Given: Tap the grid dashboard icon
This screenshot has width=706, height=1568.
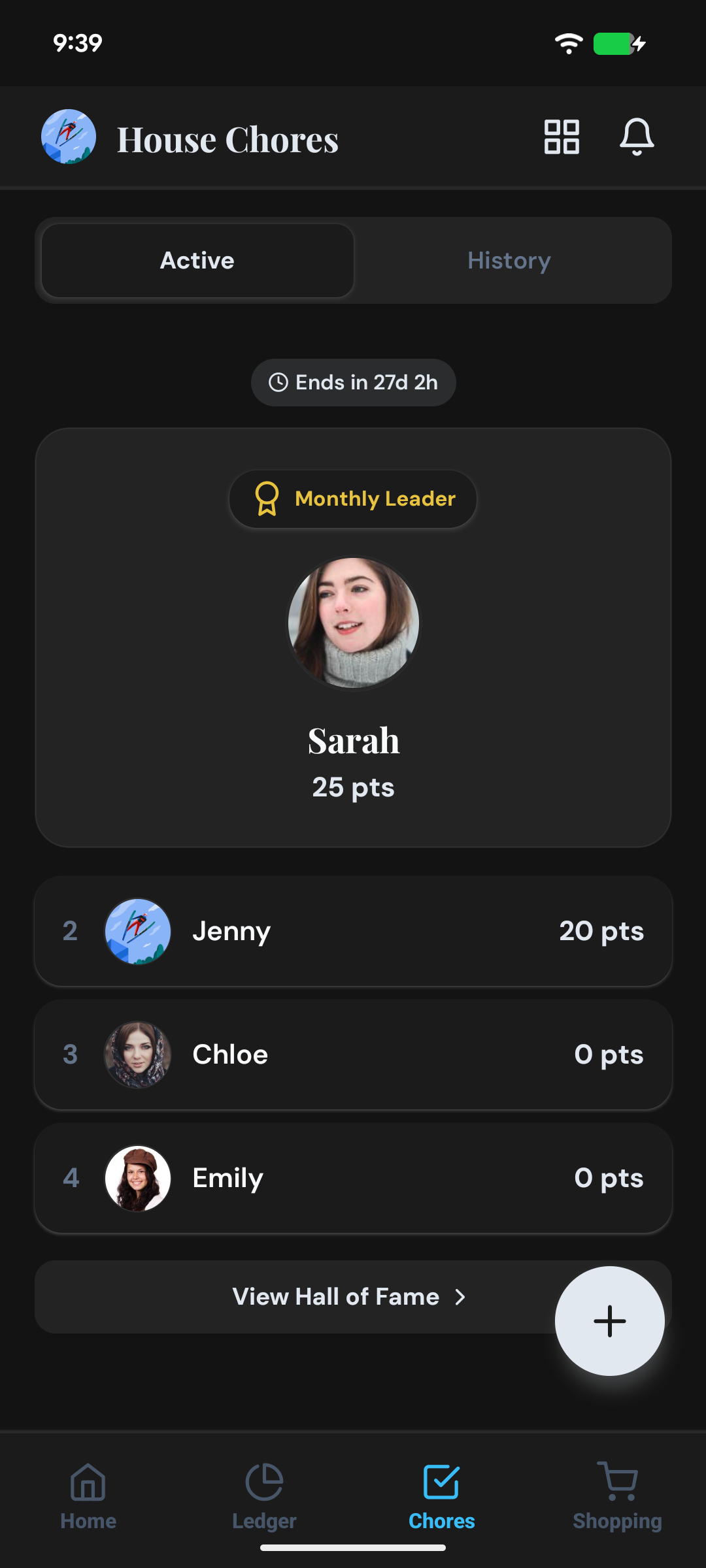Looking at the screenshot, I should pyautogui.click(x=562, y=137).
